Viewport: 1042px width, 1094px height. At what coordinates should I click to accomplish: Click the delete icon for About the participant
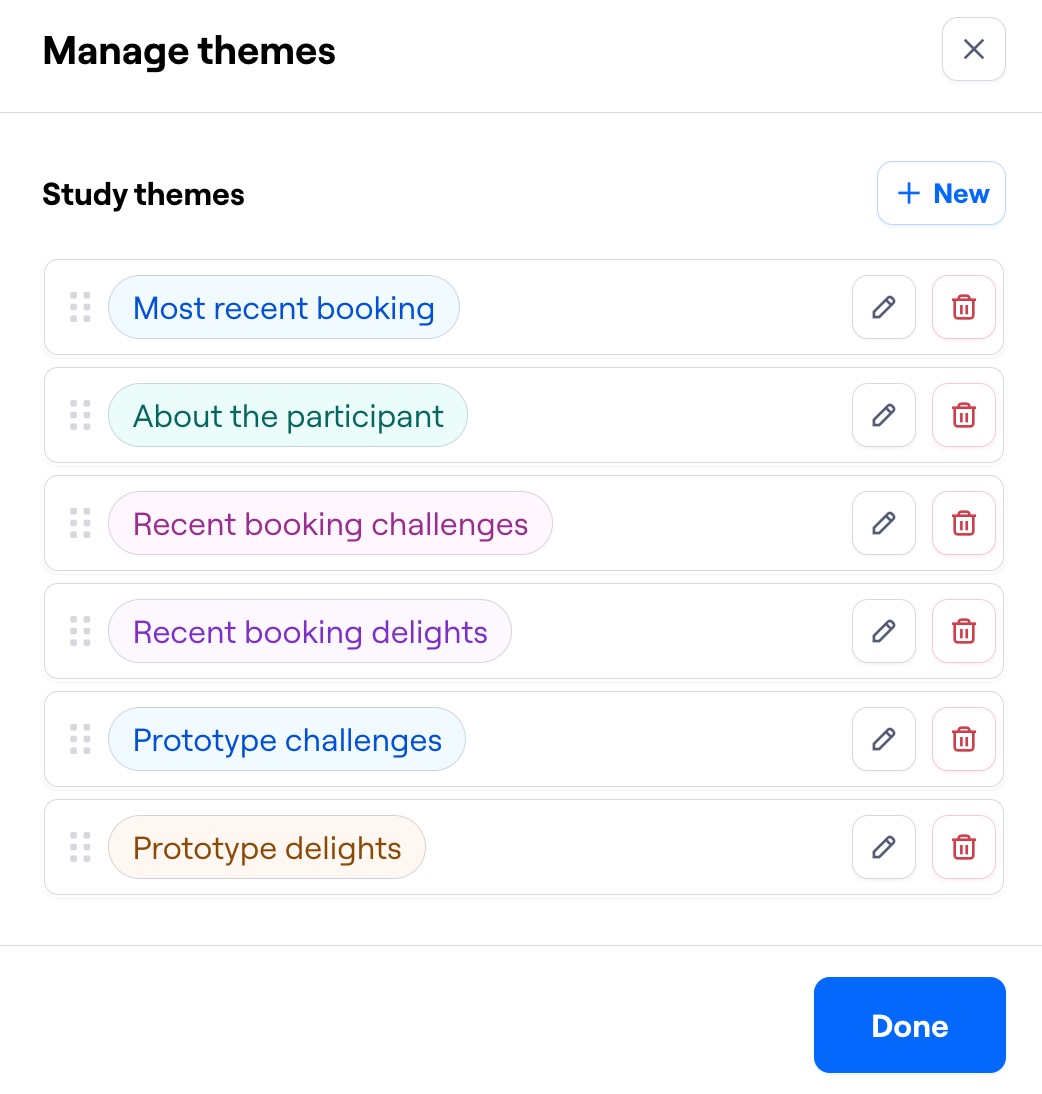[x=963, y=415]
